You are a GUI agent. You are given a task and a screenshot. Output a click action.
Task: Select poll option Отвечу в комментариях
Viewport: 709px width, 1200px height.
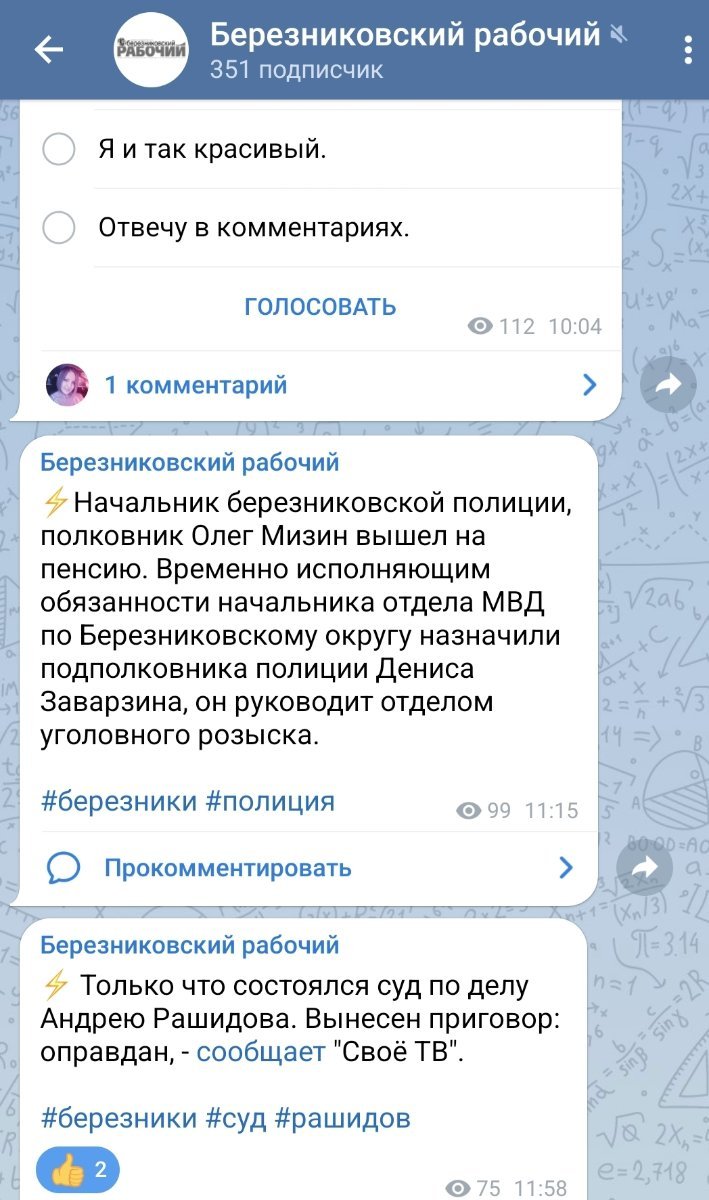coord(60,228)
